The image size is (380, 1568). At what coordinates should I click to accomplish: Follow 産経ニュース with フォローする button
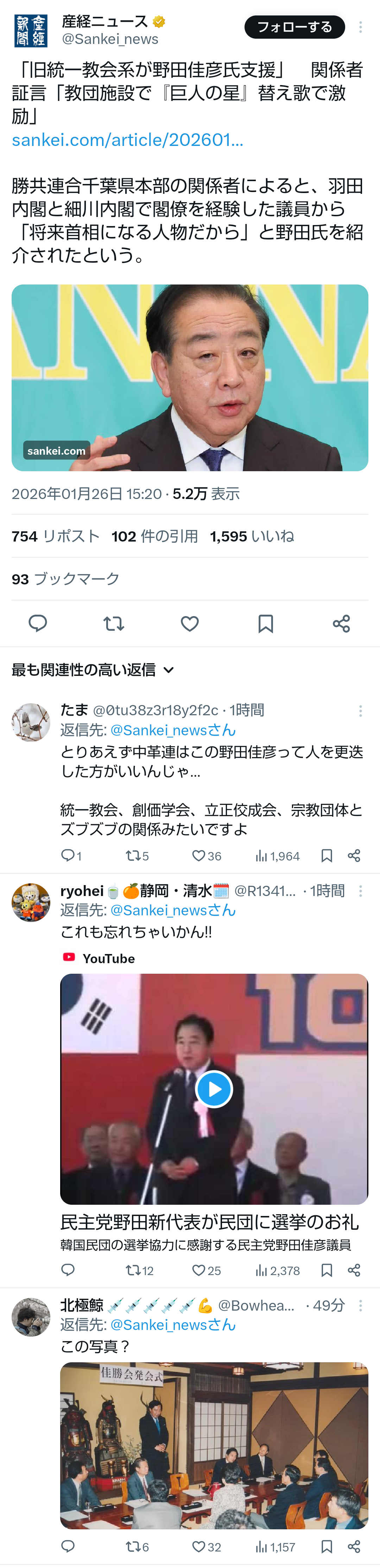294,27
